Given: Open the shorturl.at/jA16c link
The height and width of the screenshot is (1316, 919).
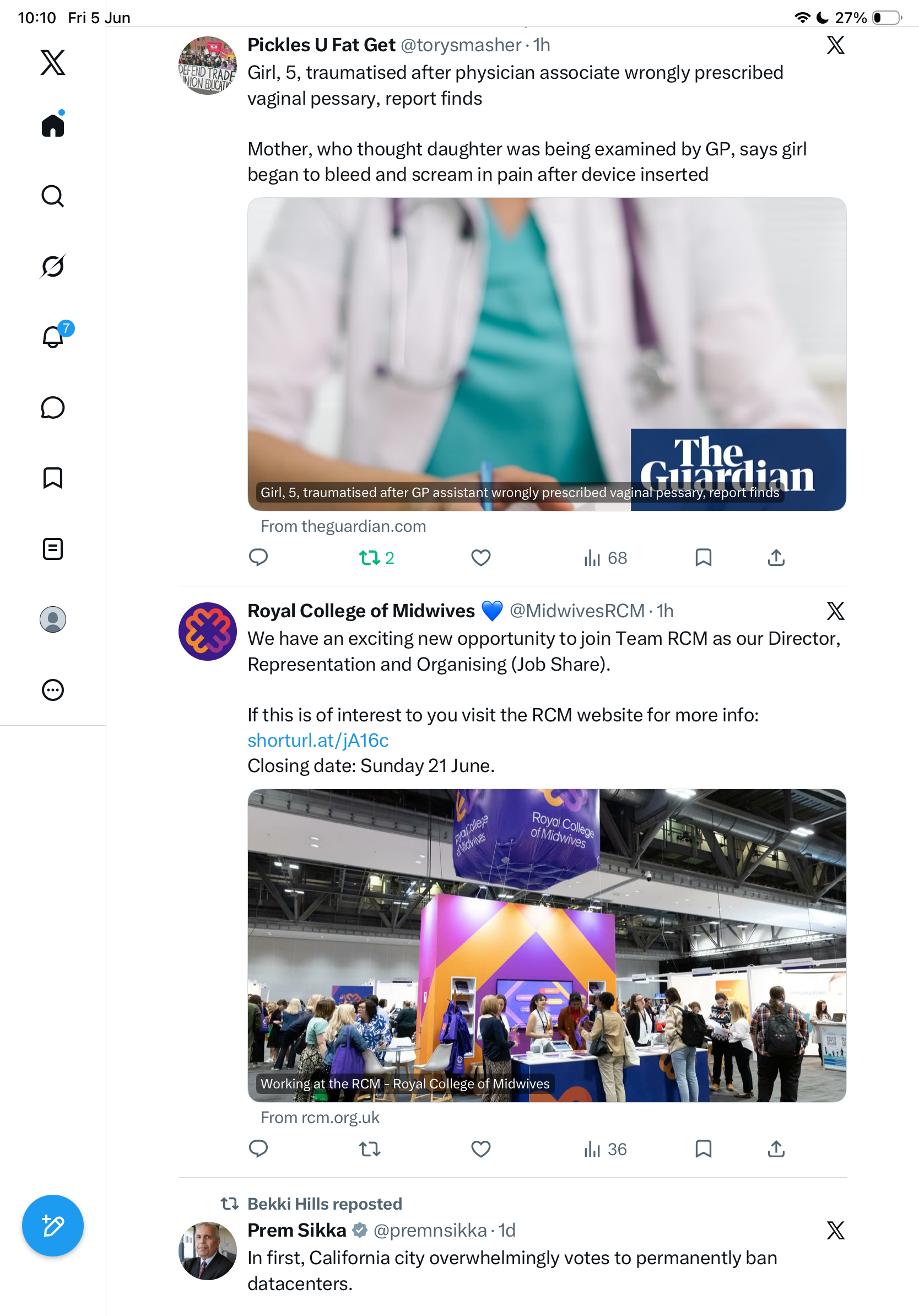Looking at the screenshot, I should click(x=318, y=740).
